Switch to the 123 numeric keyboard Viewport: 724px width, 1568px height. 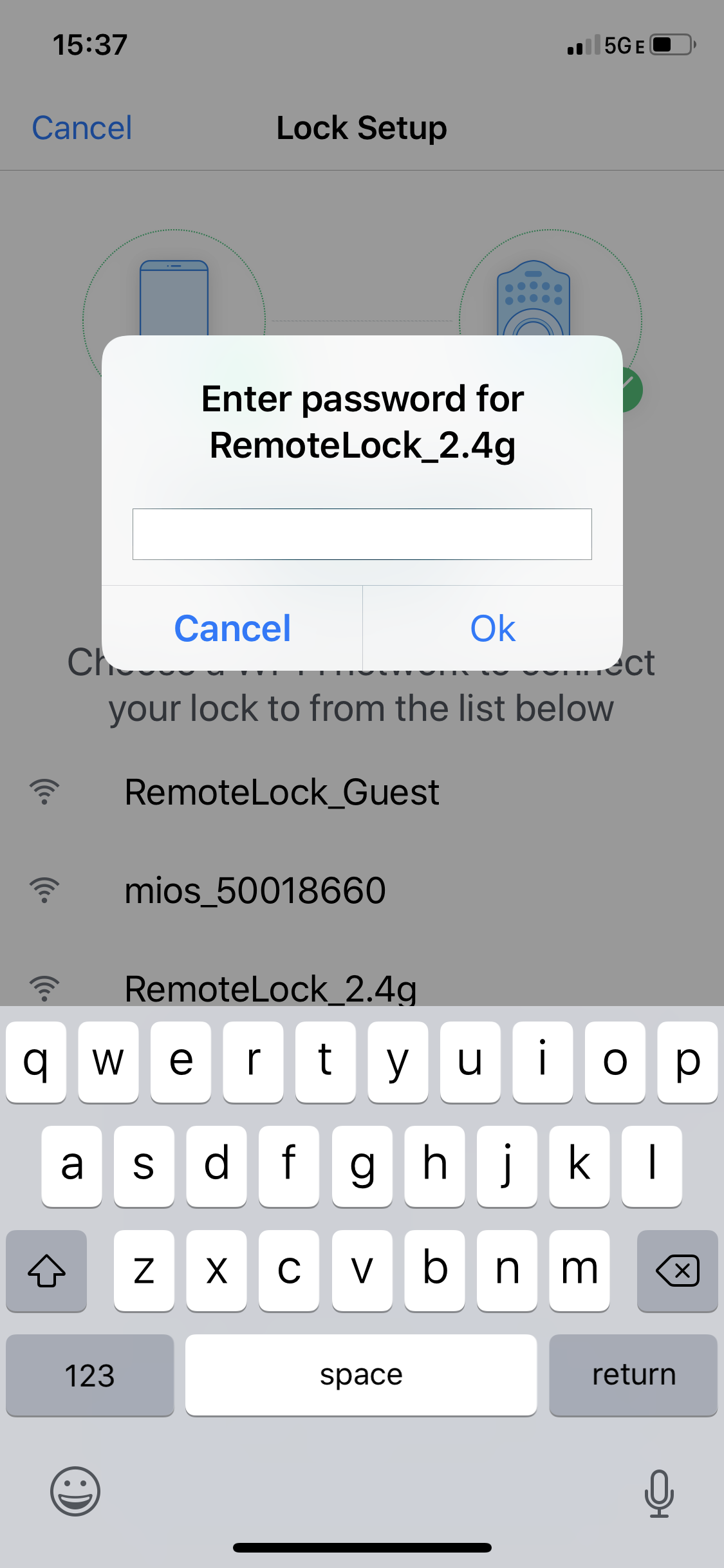click(x=89, y=1374)
